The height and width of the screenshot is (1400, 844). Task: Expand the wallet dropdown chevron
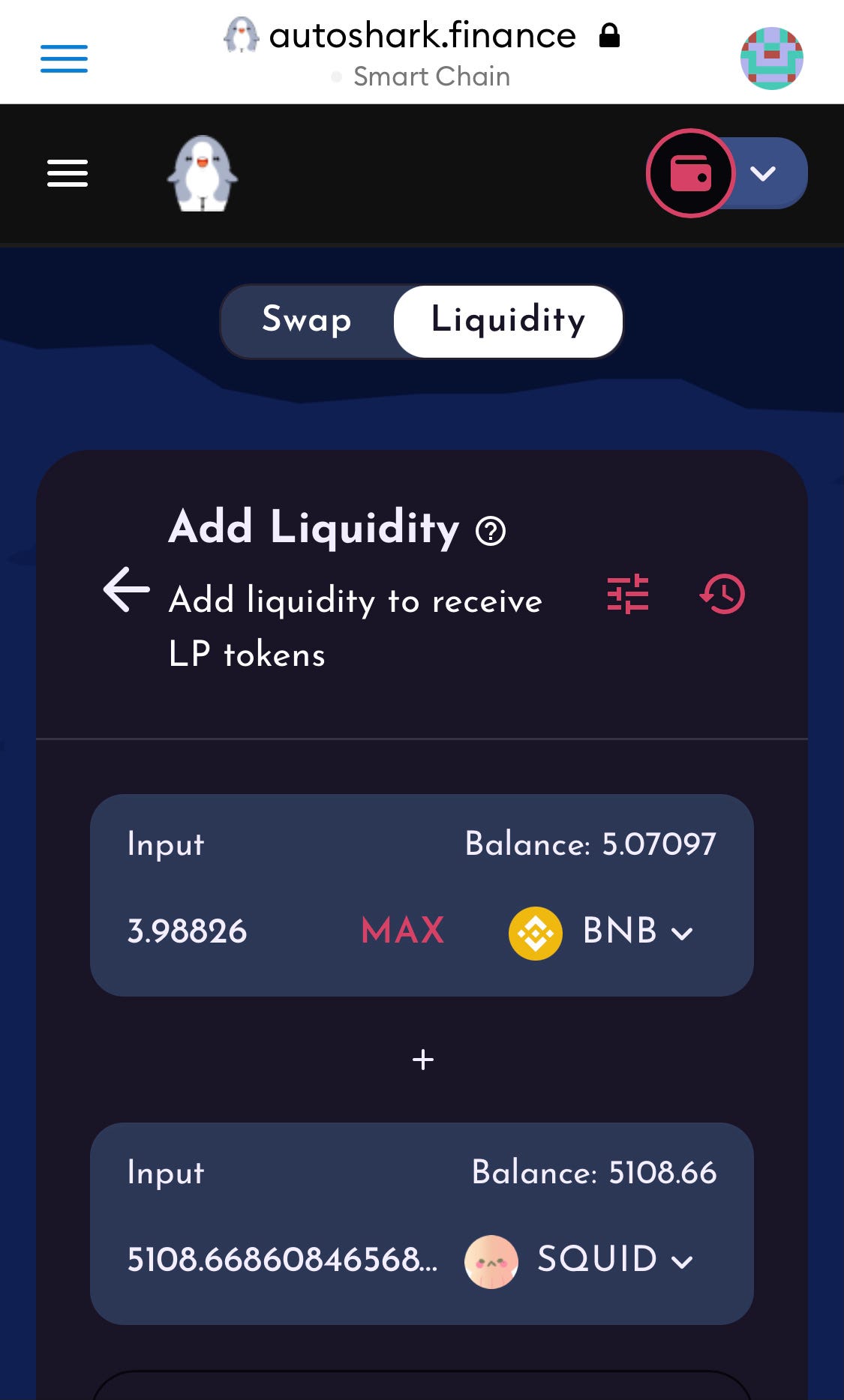(764, 173)
